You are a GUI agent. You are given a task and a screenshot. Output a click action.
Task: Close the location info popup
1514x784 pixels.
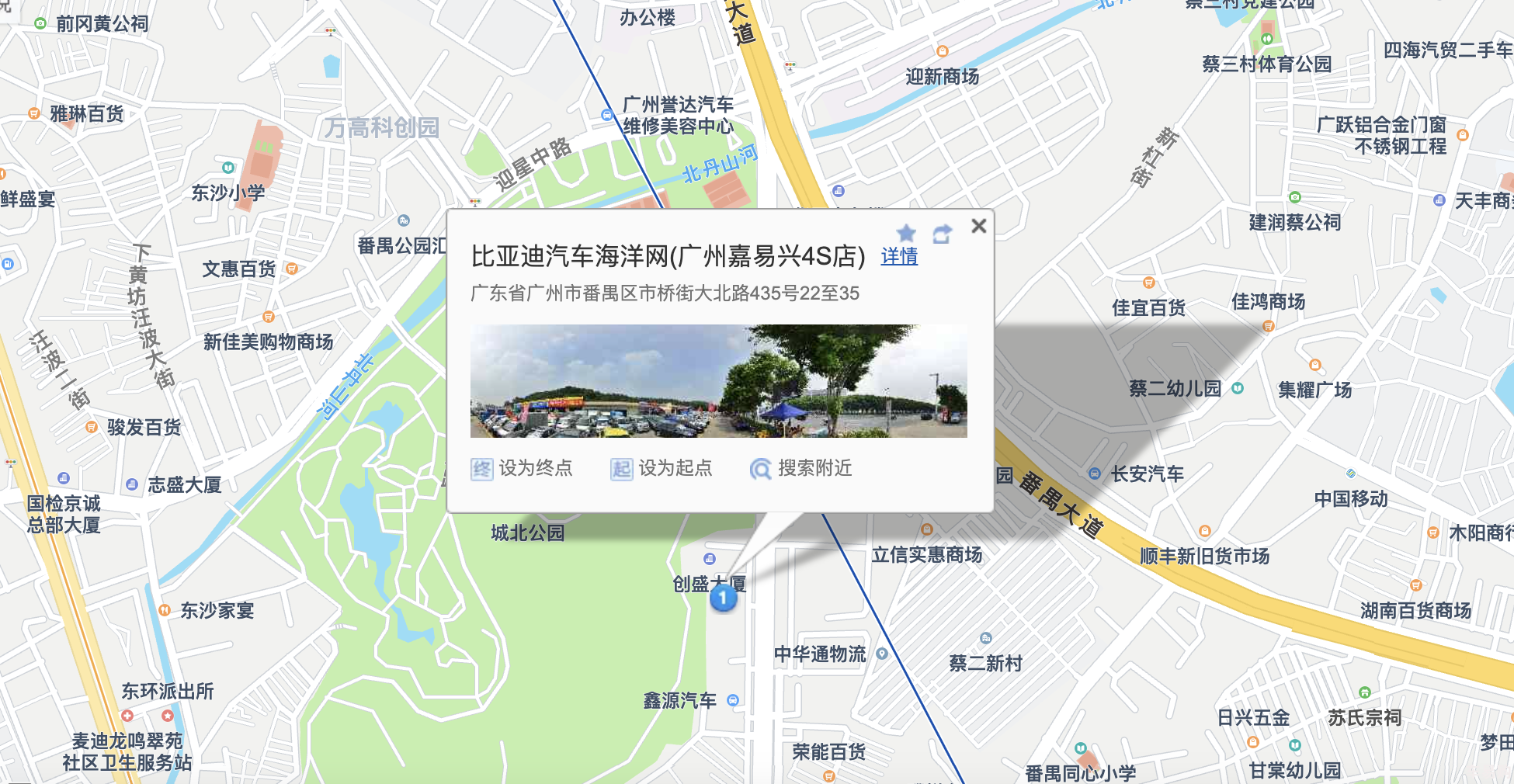pyautogui.click(x=978, y=226)
